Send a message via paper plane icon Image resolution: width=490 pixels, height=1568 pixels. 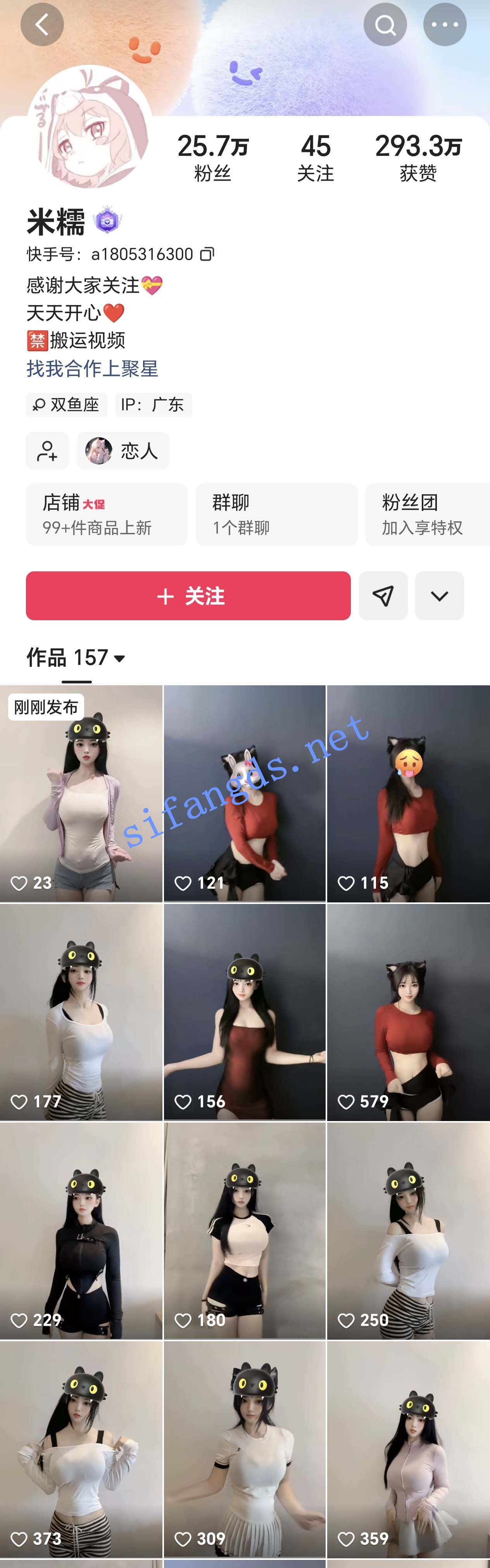383,596
